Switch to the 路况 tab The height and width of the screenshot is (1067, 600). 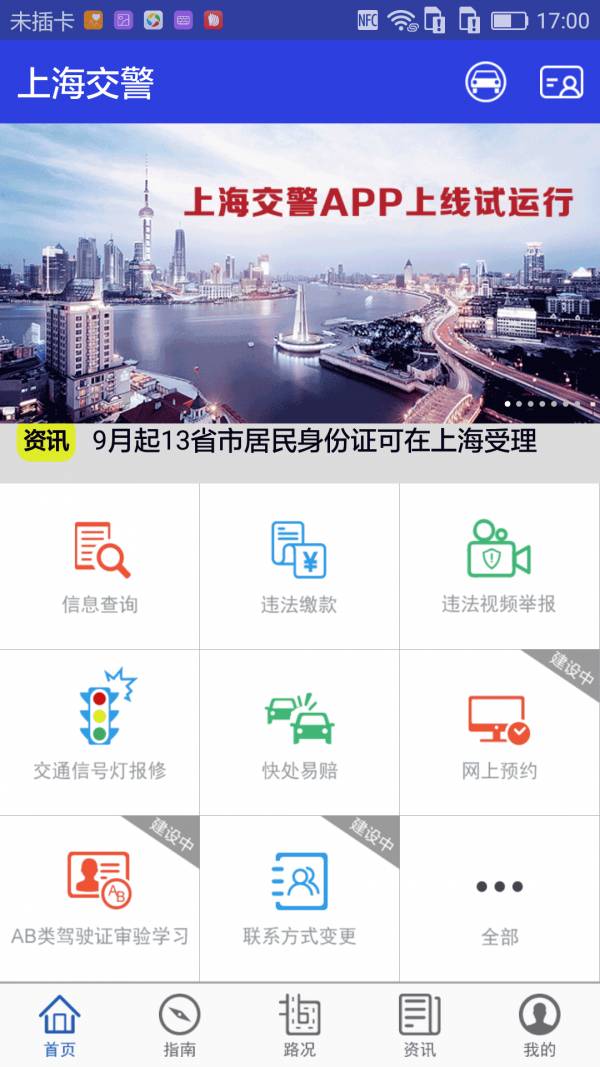click(300, 1026)
